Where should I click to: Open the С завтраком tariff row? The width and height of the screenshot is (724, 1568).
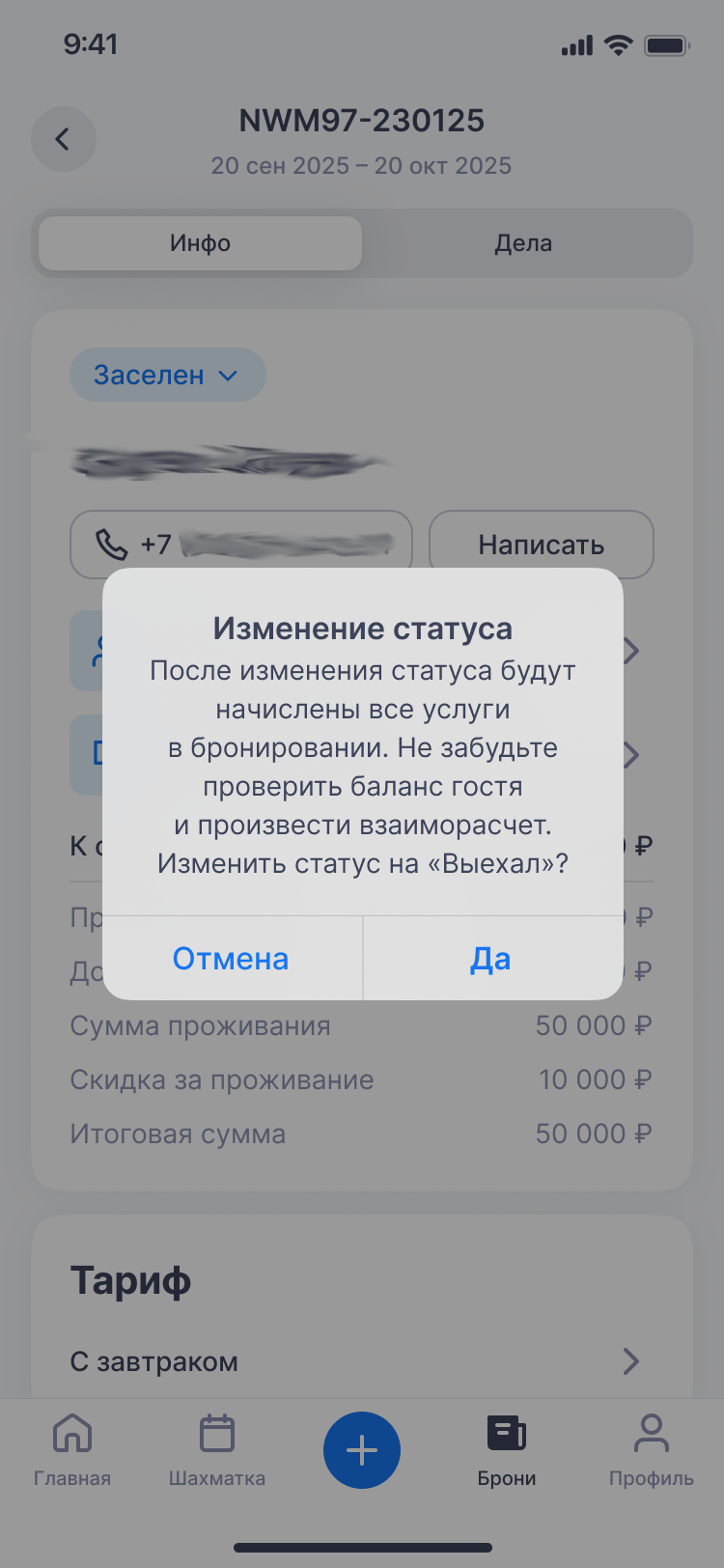(362, 1361)
